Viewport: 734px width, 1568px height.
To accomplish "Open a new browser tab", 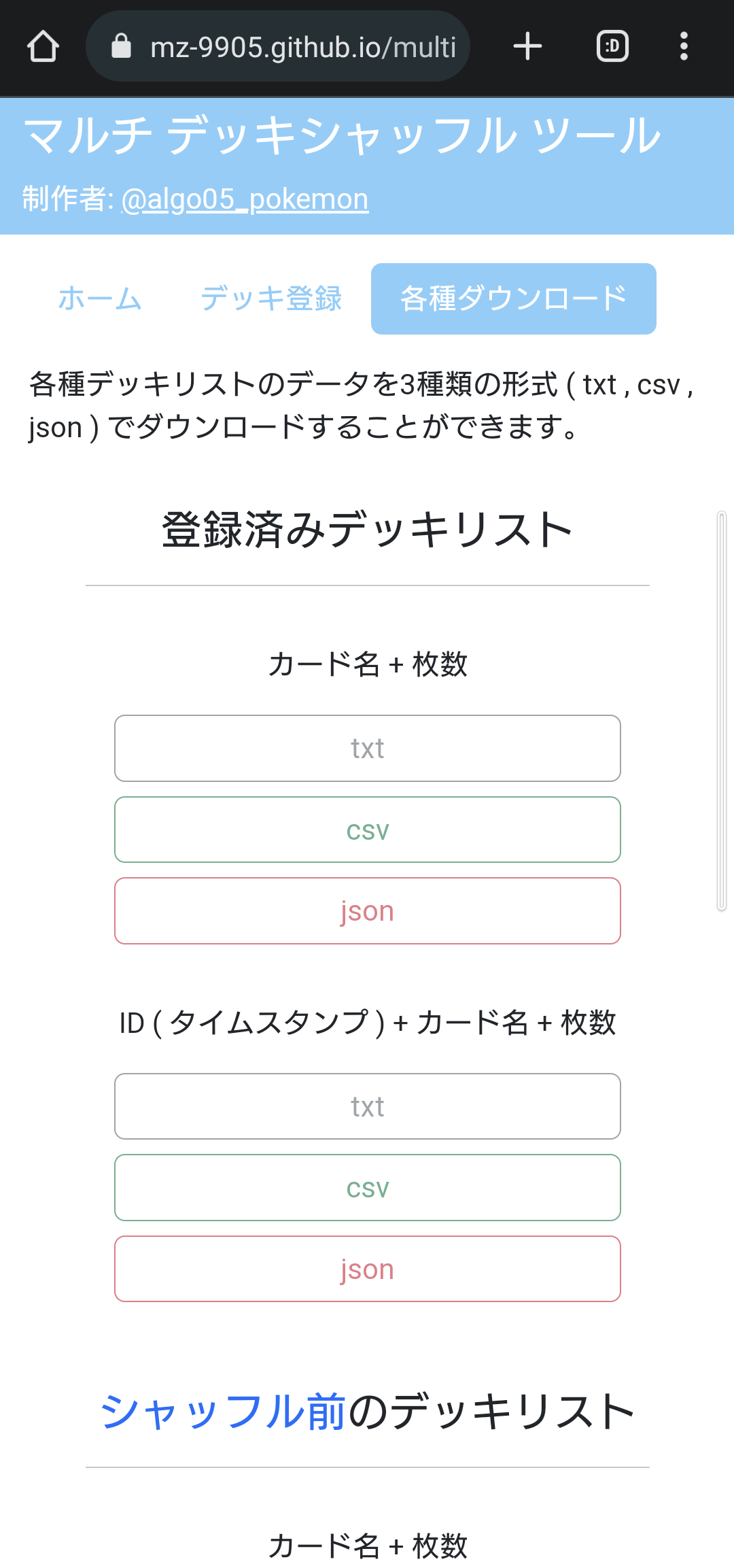I will coord(527,46).
